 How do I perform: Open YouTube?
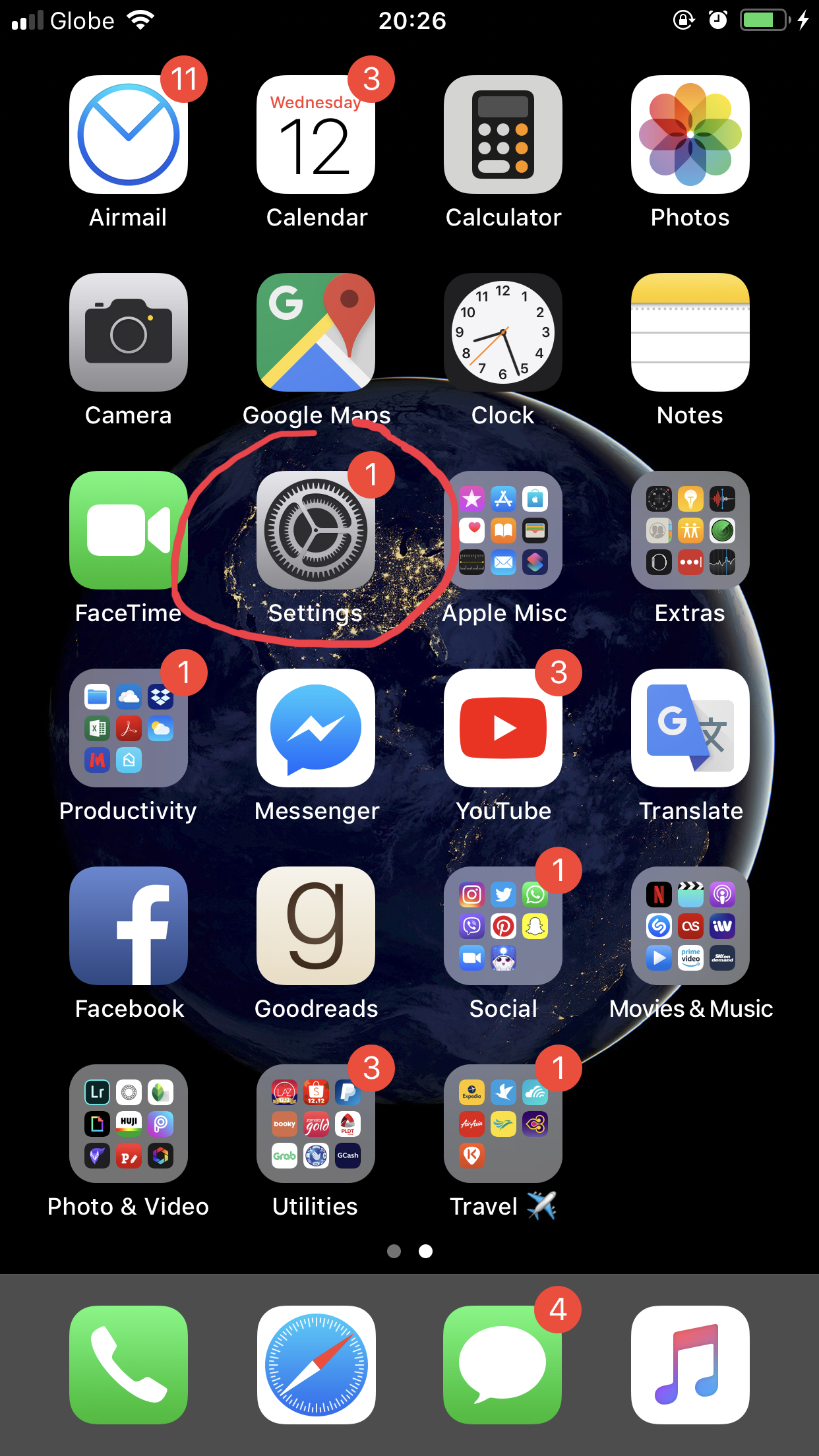(x=503, y=728)
